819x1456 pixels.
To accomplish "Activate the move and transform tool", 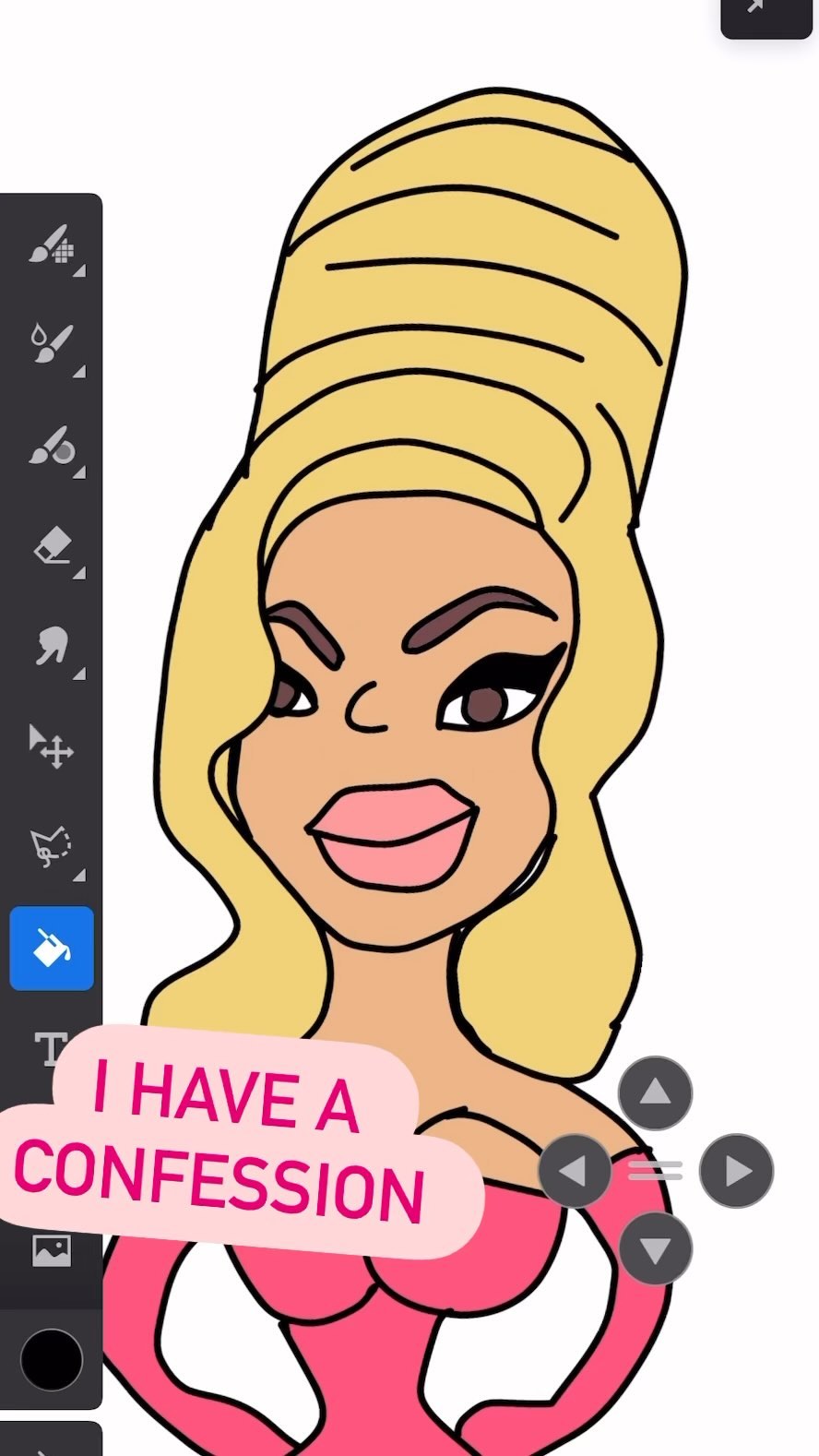I will click(52, 746).
